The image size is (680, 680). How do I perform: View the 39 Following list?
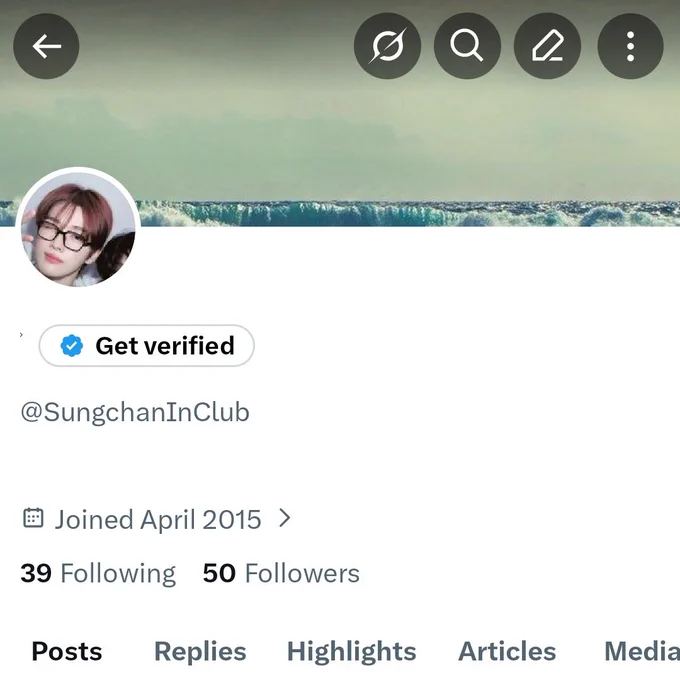click(x=98, y=573)
